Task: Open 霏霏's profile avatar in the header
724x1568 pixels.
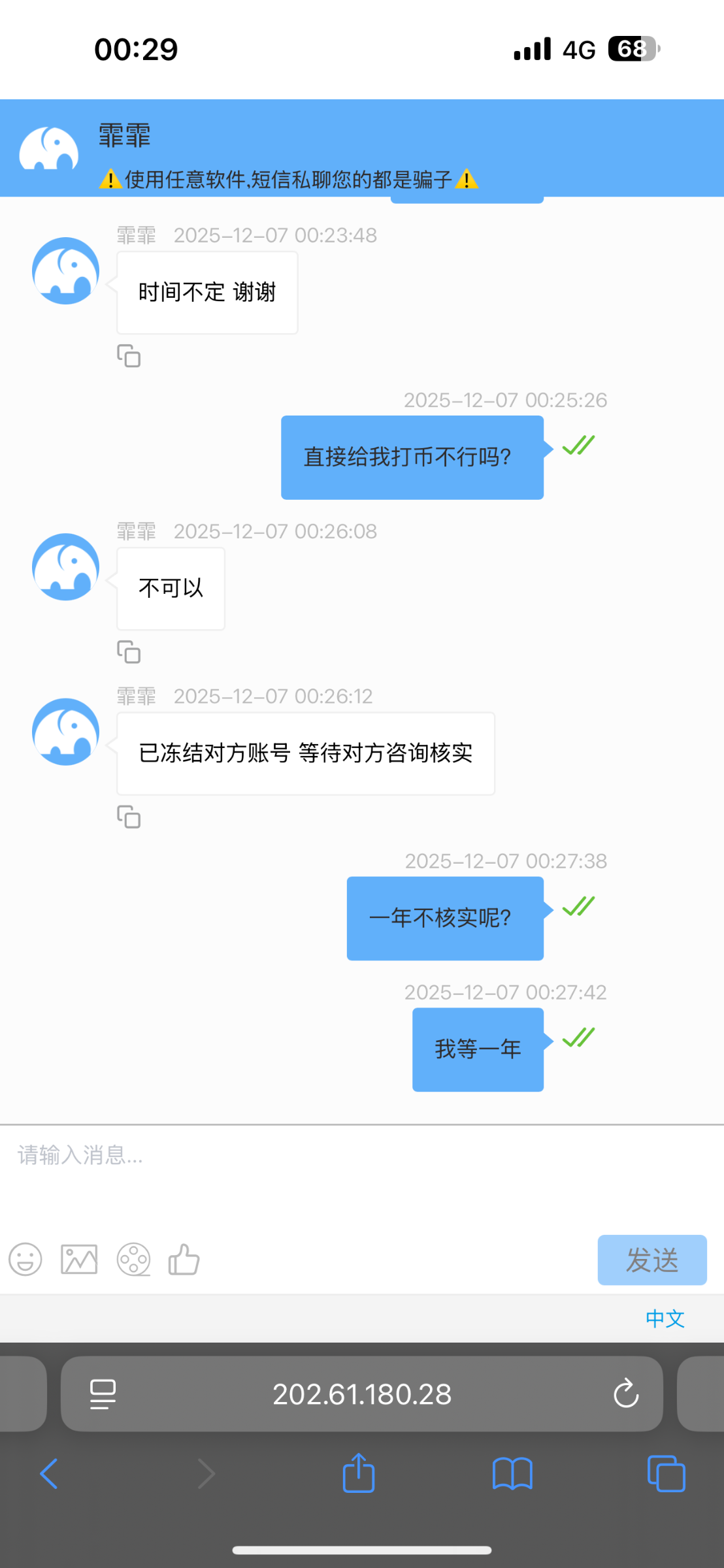Action: coord(49,148)
